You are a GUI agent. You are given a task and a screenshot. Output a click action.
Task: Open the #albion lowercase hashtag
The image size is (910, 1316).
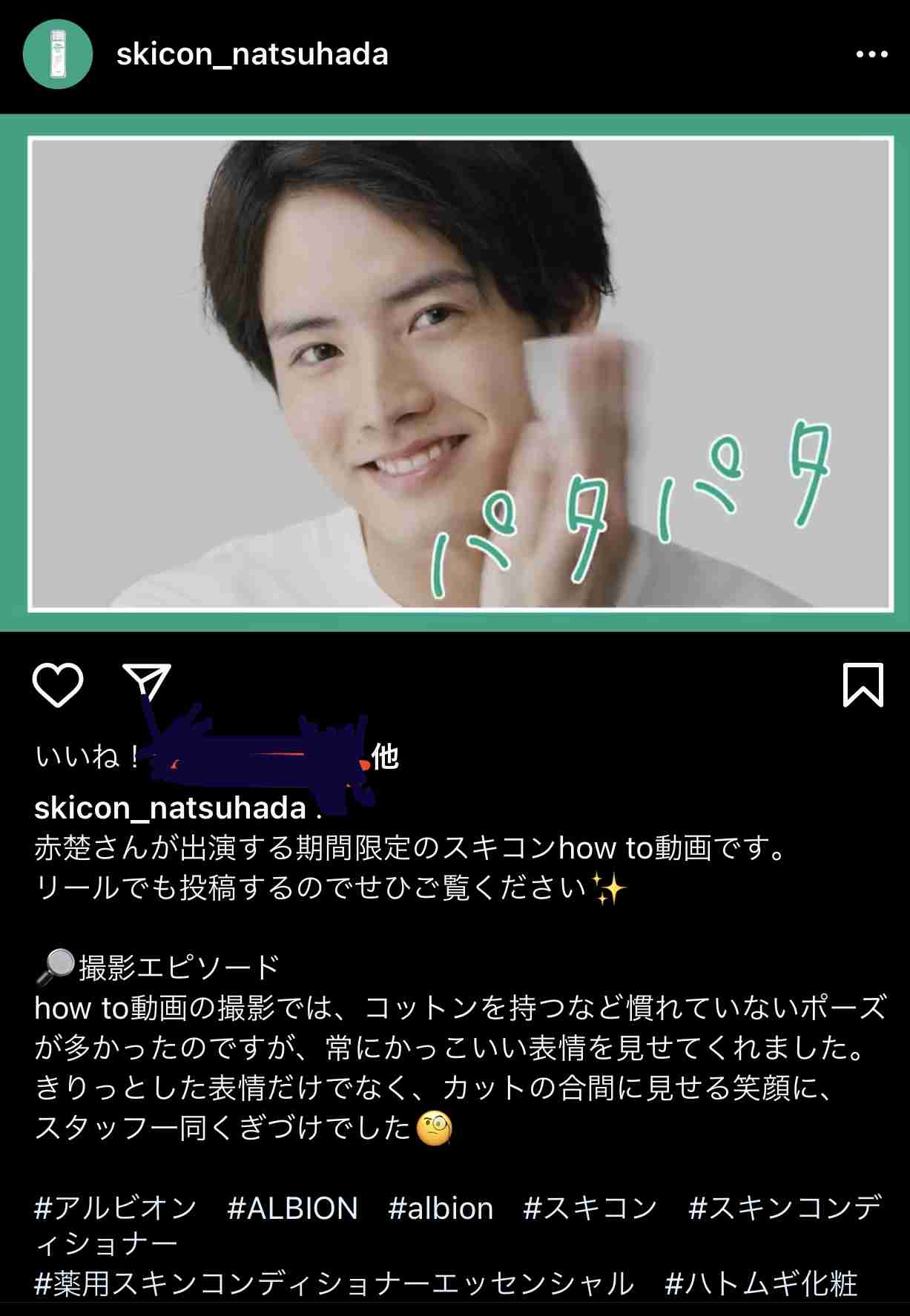click(441, 1208)
